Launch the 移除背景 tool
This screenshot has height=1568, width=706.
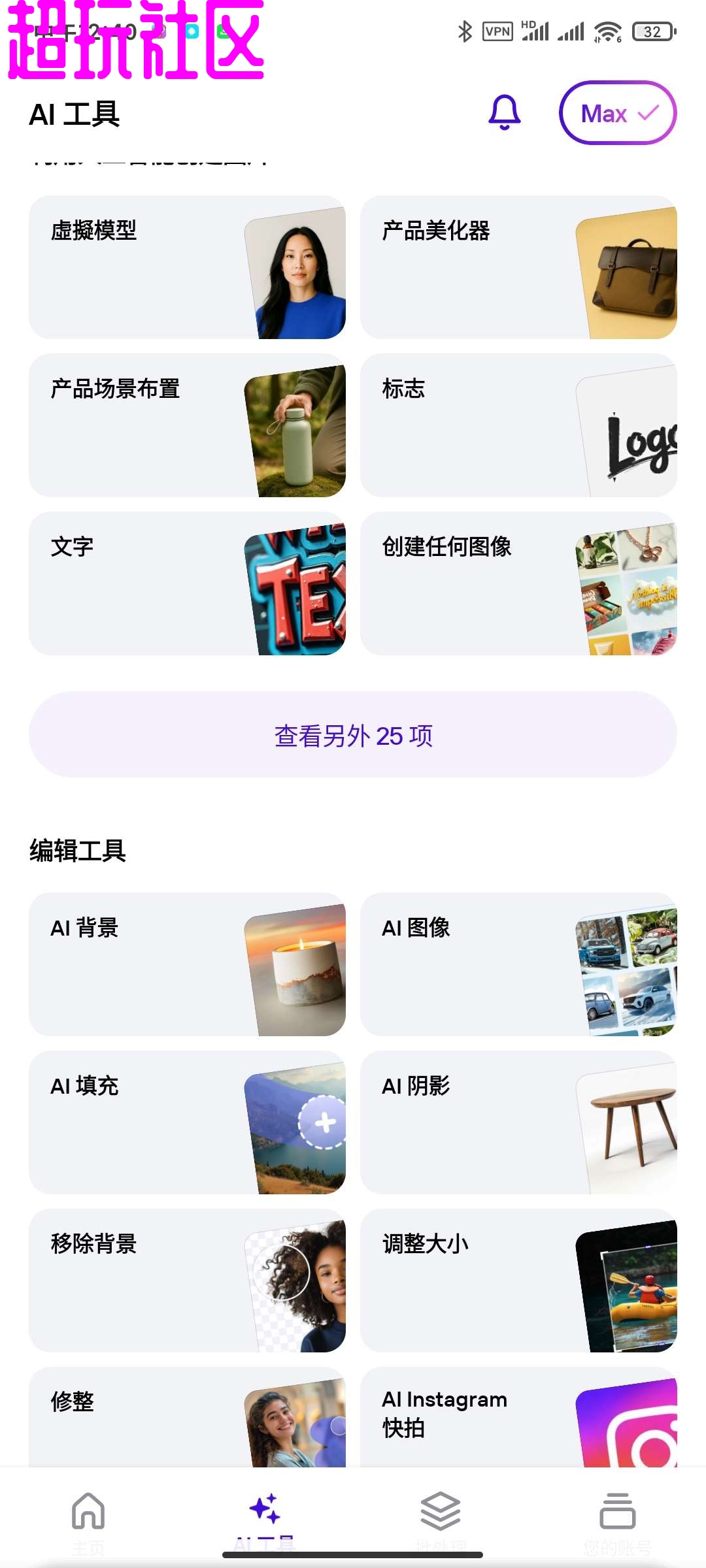pyautogui.click(x=187, y=1281)
